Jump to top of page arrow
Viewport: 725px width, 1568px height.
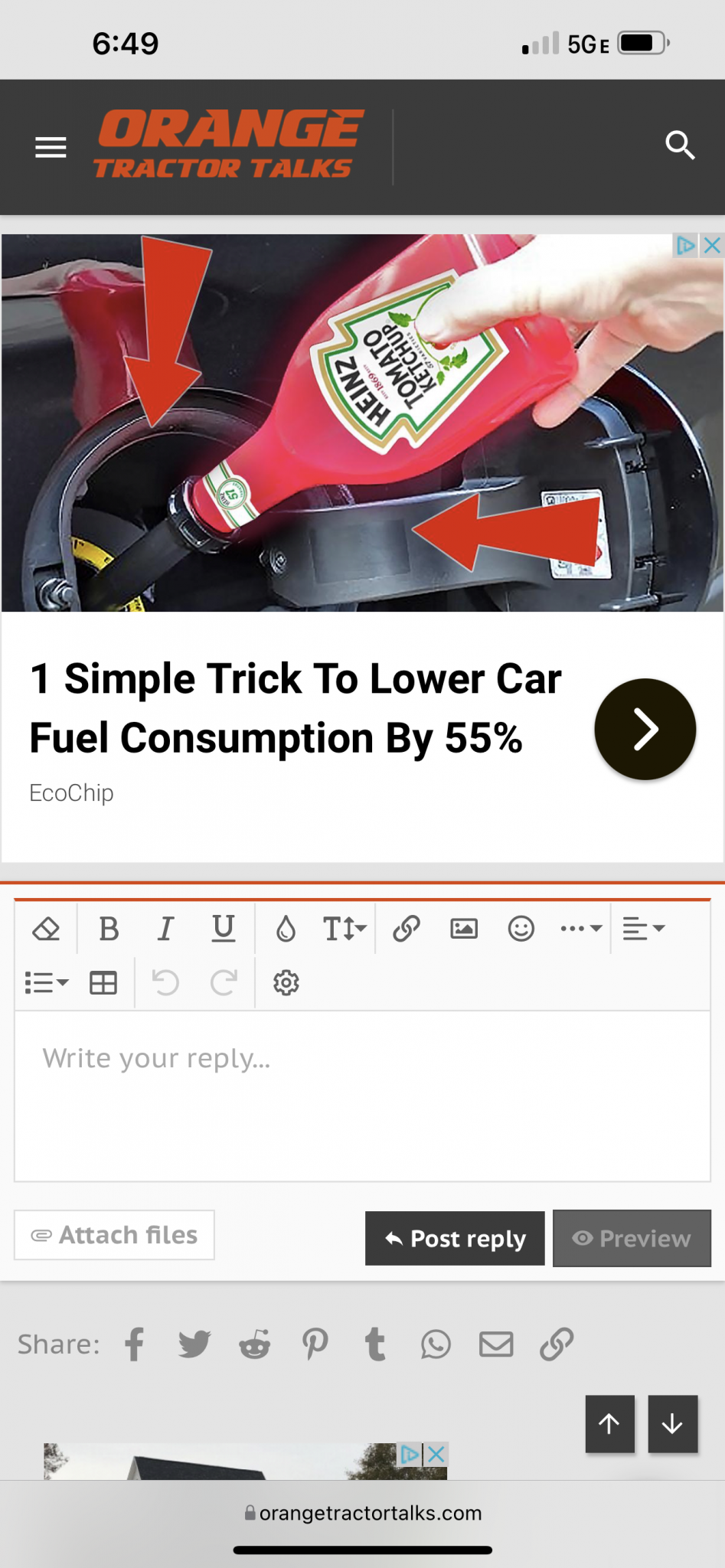pyautogui.click(x=609, y=1423)
